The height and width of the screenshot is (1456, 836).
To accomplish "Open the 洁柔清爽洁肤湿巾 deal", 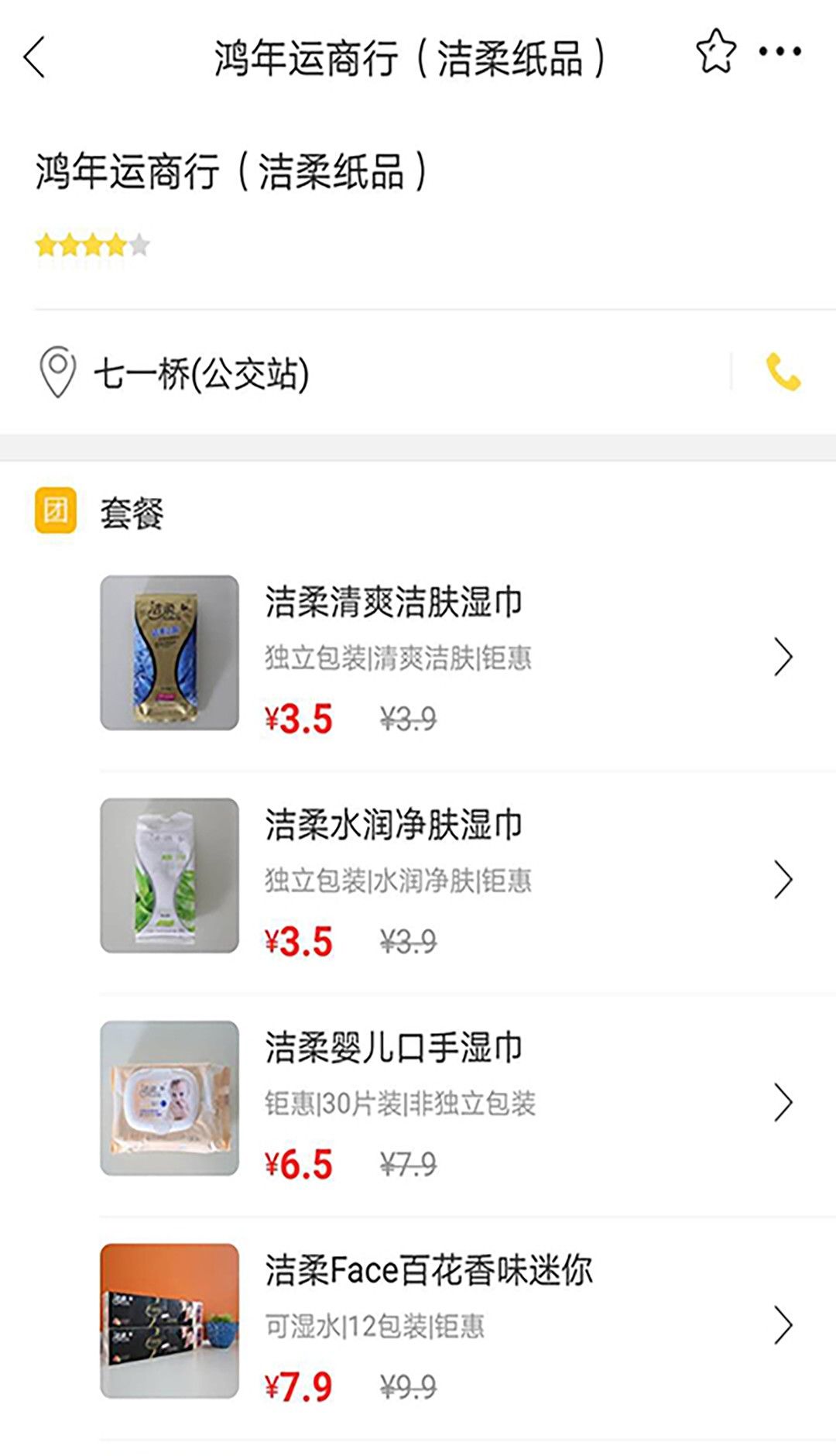I will pos(449,655).
